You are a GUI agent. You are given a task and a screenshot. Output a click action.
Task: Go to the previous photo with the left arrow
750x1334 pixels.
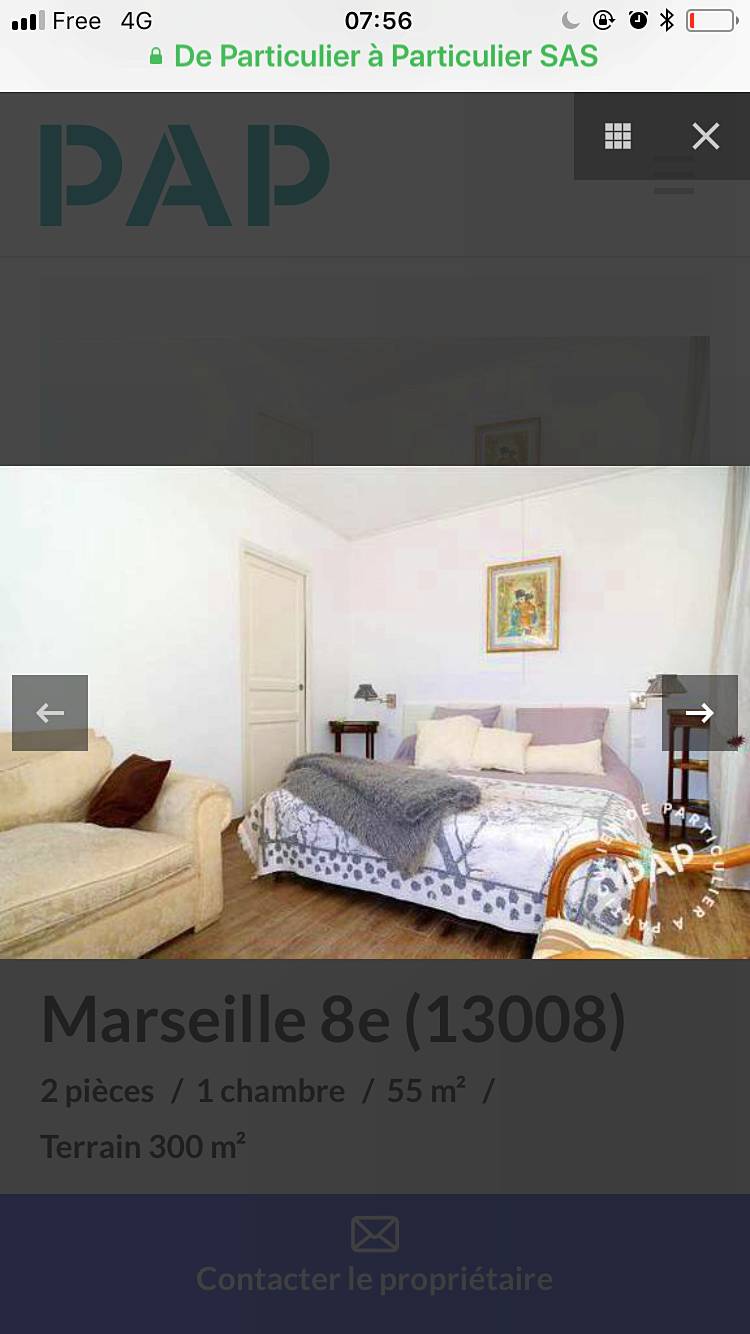[x=50, y=712]
